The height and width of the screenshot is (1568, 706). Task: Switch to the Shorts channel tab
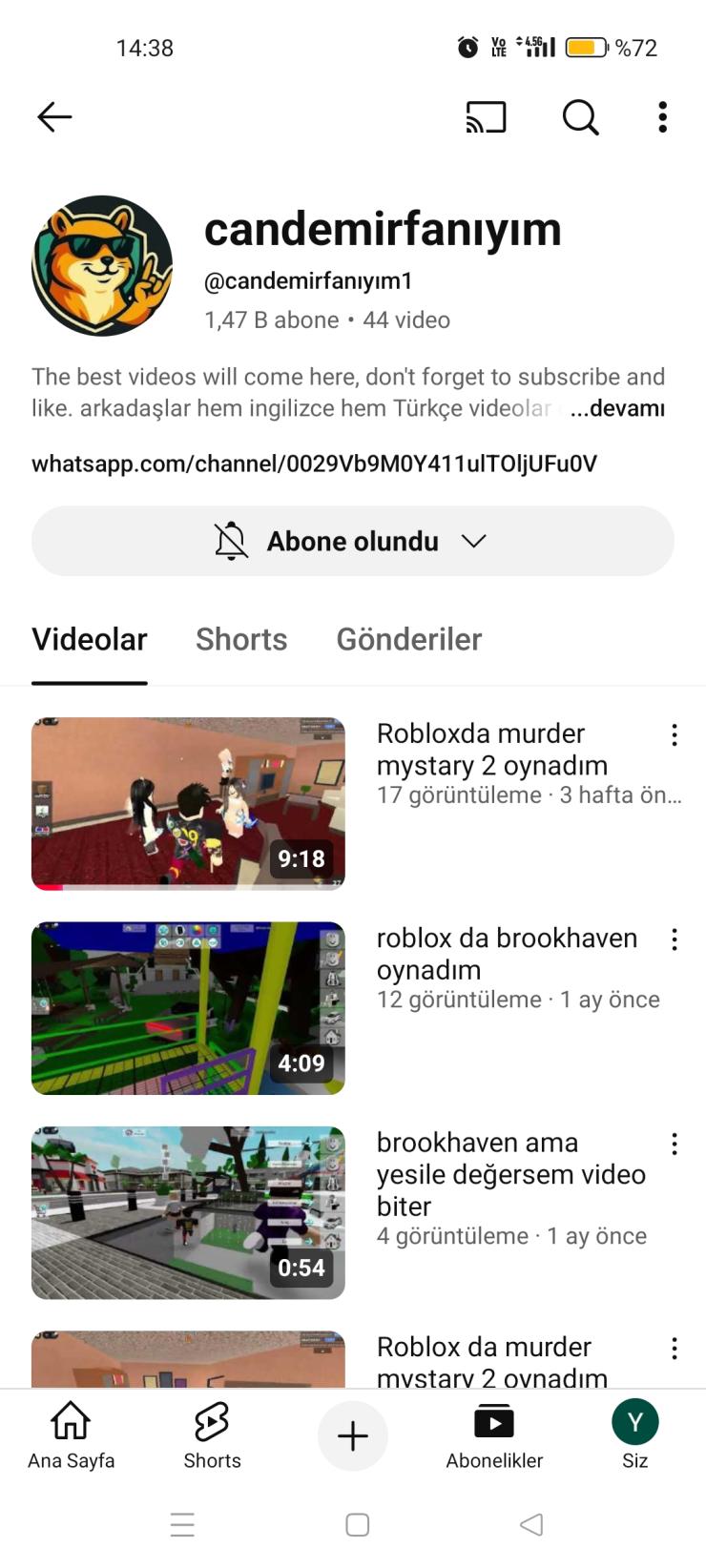[241, 639]
